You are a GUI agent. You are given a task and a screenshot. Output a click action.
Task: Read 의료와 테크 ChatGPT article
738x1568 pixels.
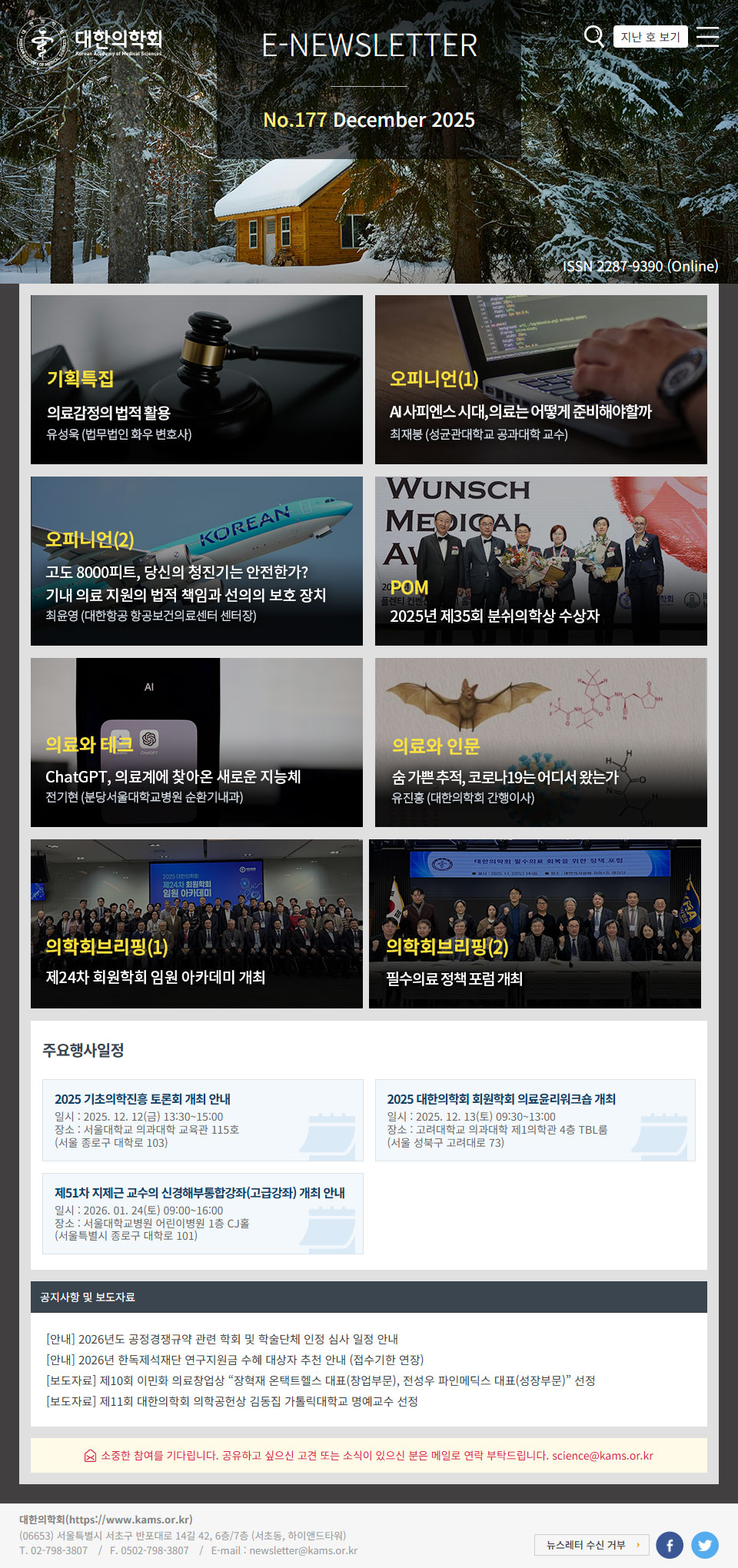[197, 742]
